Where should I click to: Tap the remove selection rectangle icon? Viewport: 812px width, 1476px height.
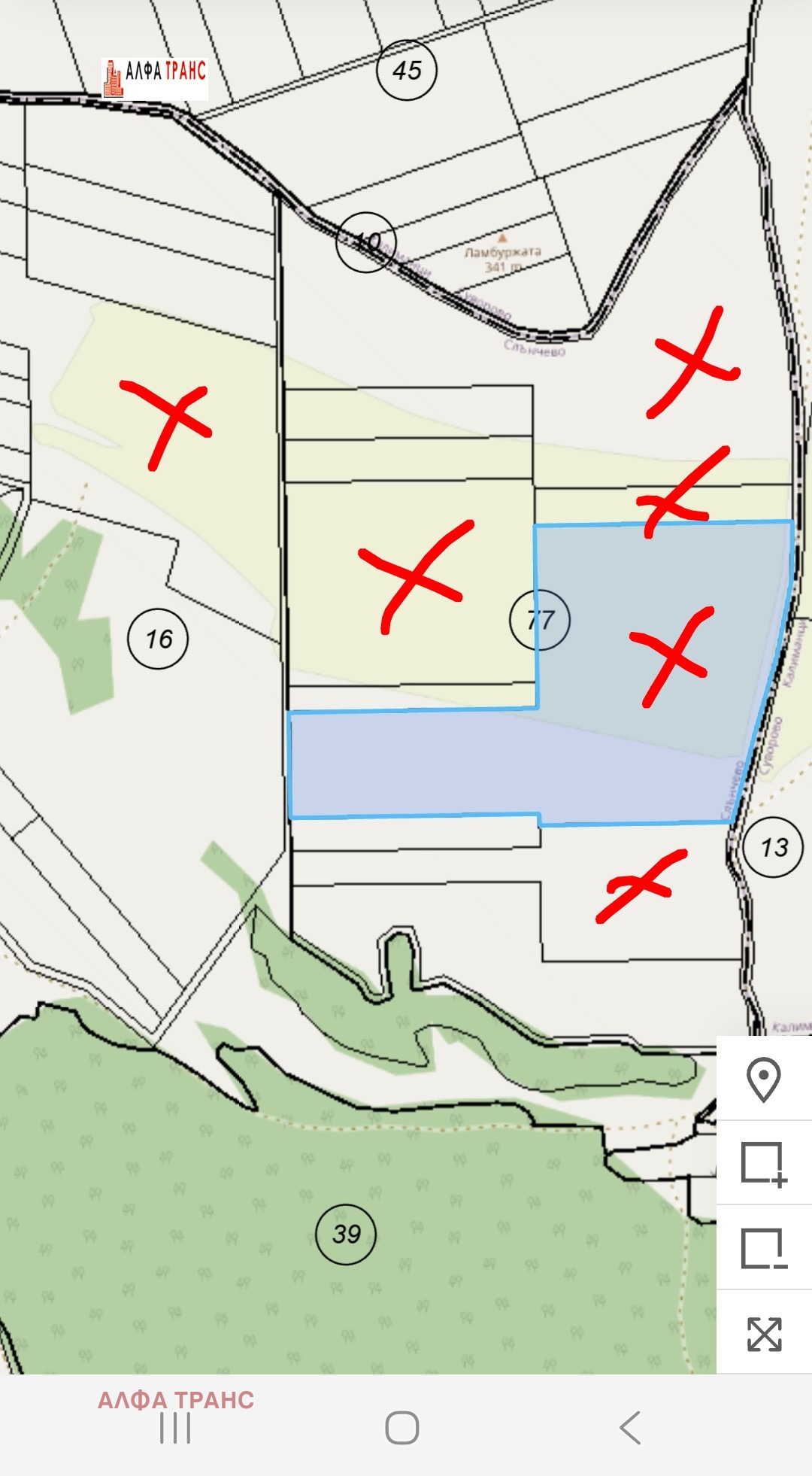point(764,1249)
